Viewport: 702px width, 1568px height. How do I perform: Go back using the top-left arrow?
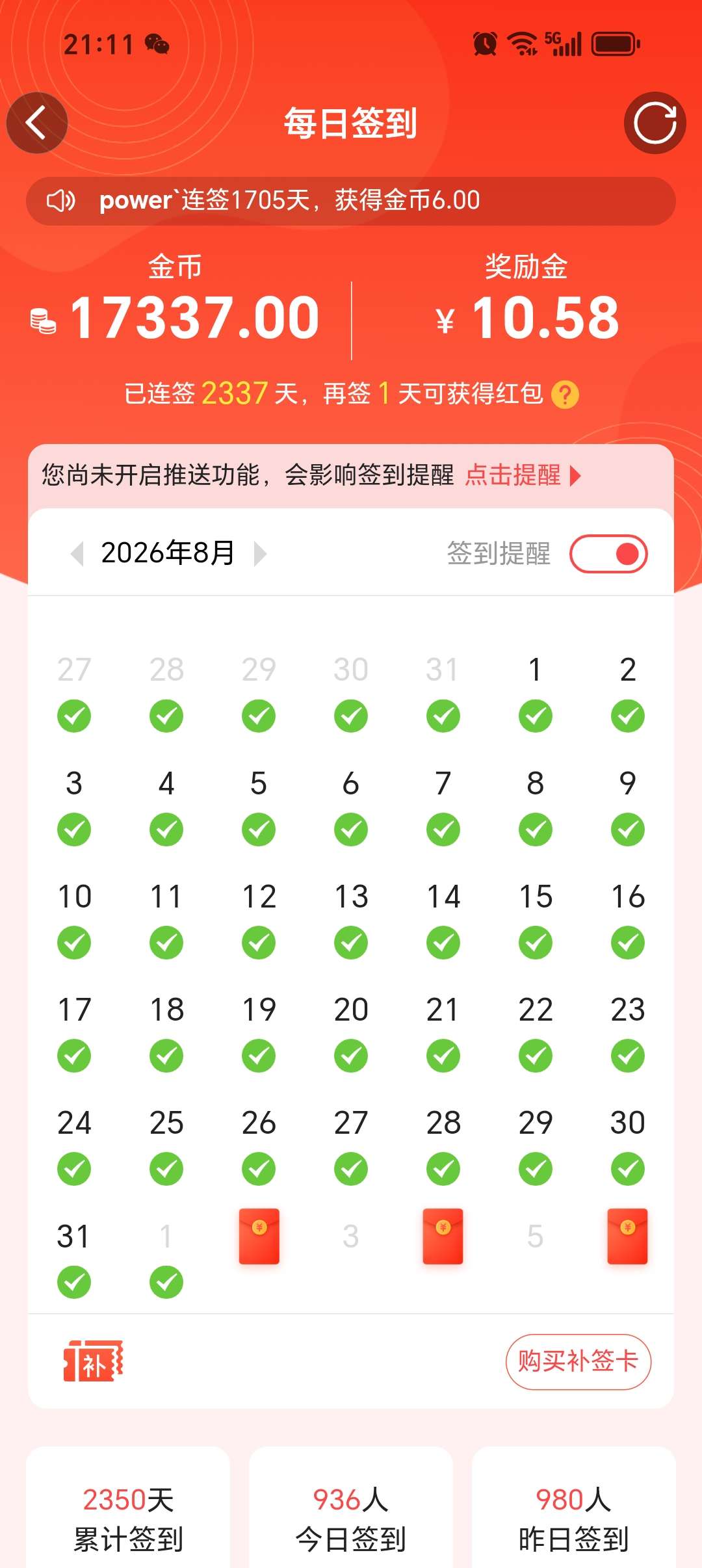click(x=37, y=123)
